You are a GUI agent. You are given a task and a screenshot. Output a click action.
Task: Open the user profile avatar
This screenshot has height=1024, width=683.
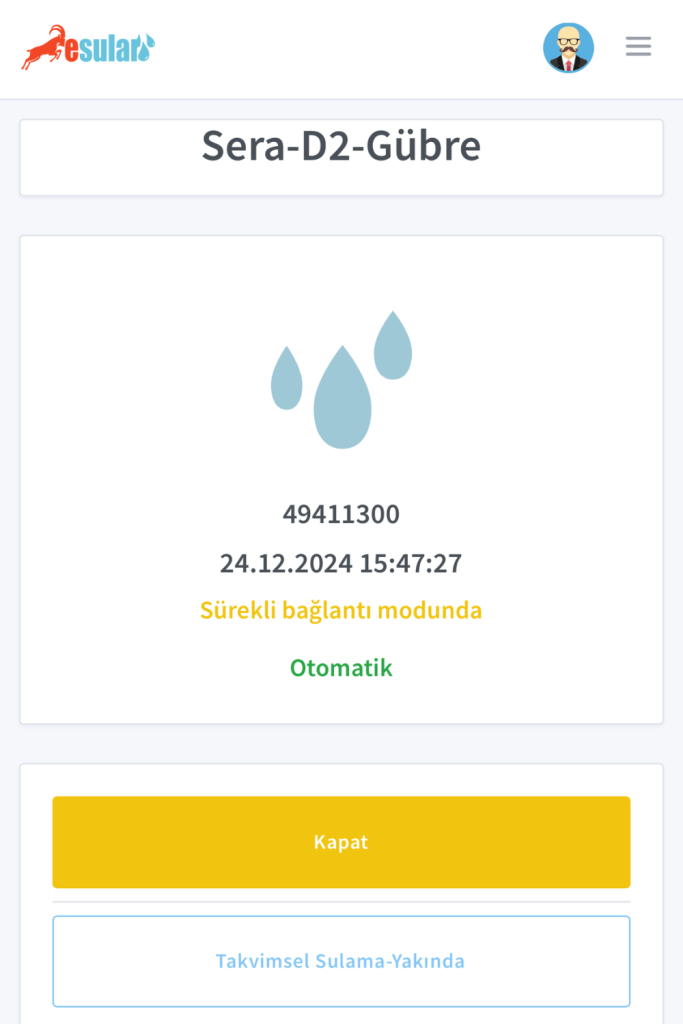tap(568, 48)
